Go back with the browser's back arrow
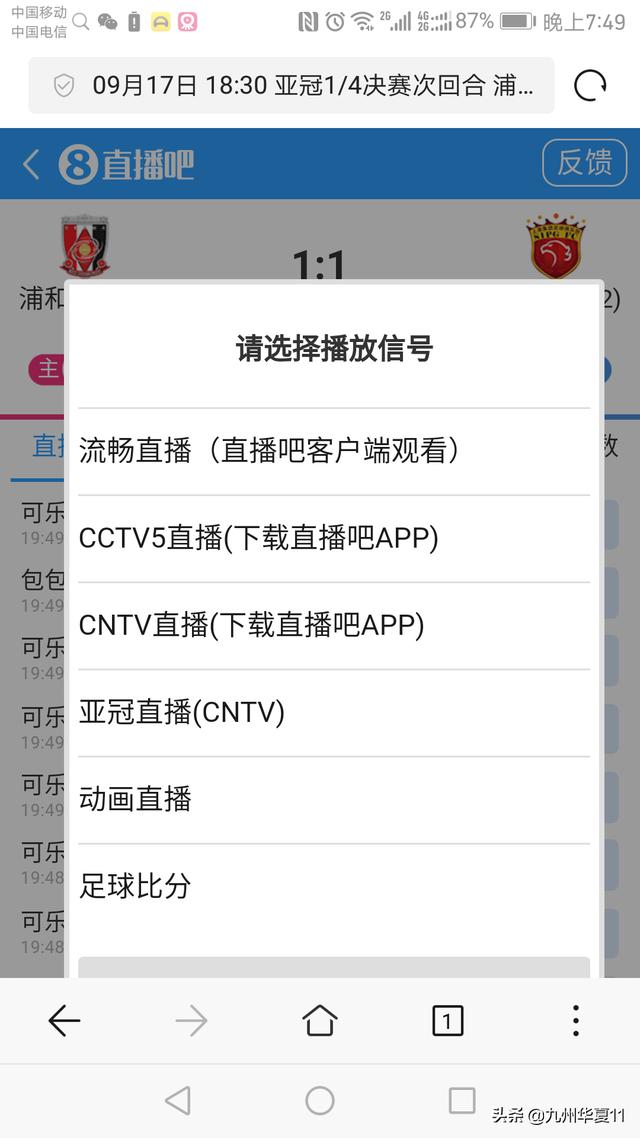 click(64, 1021)
